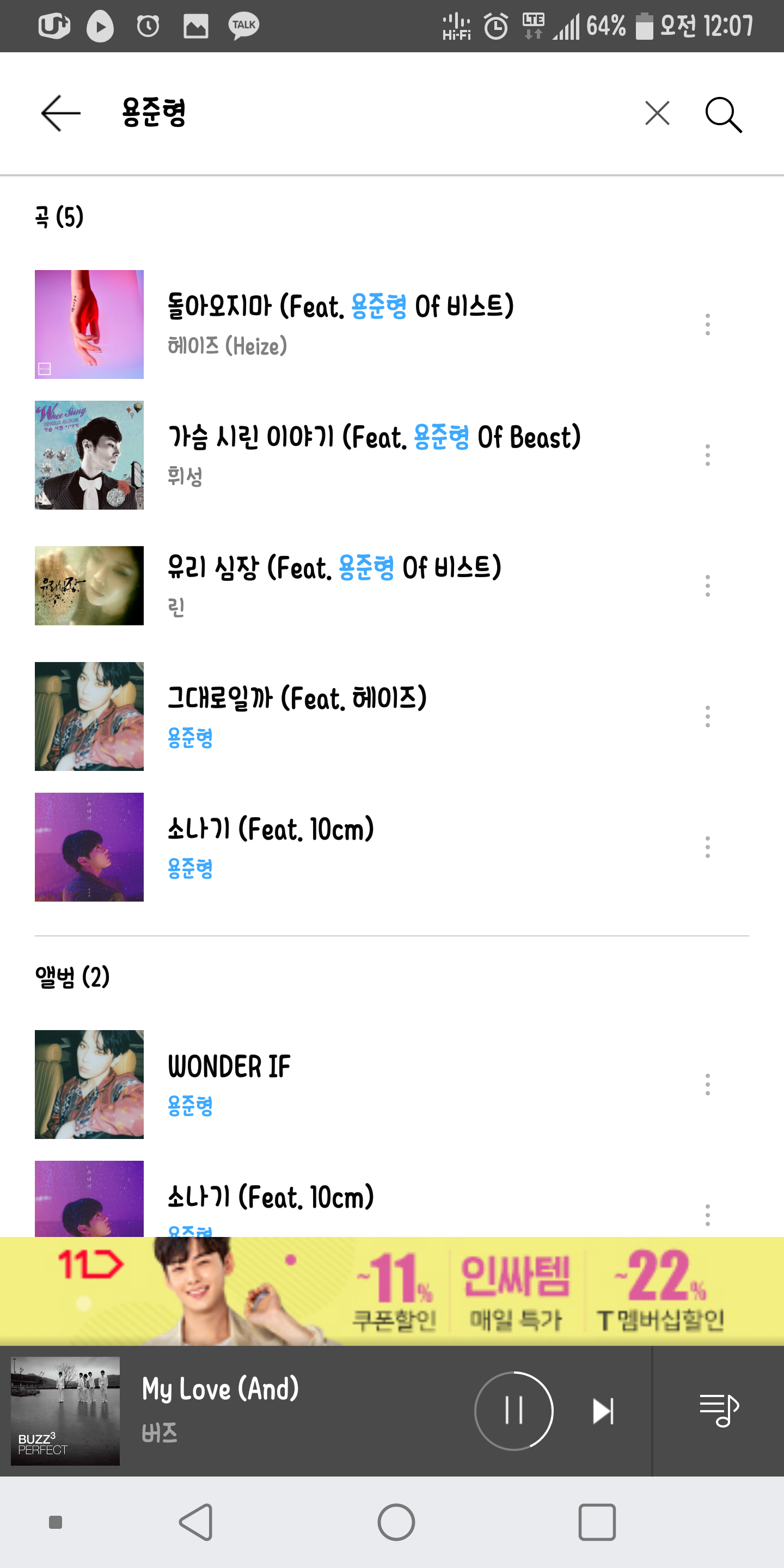The width and height of the screenshot is (784, 1568).
Task: Open more options for 유리 심장
Action: [707, 586]
